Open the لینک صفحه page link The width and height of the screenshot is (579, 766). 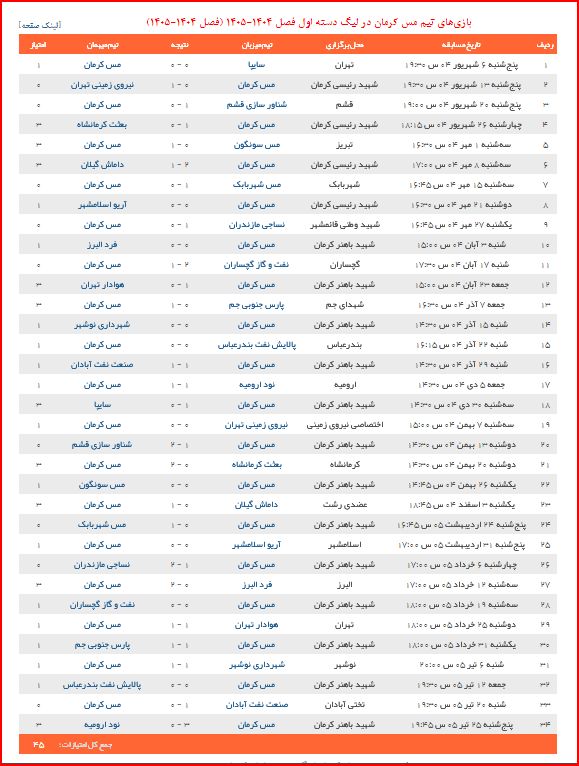40,24
